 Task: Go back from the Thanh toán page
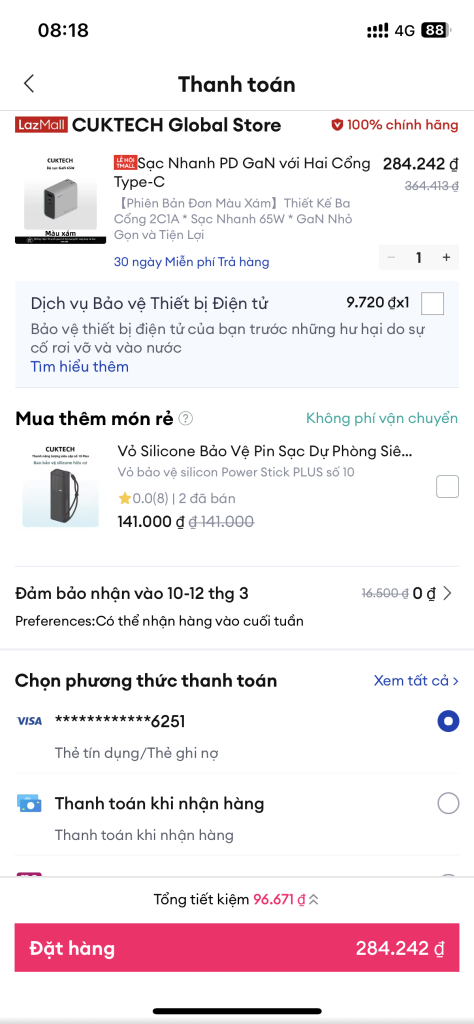[28, 84]
